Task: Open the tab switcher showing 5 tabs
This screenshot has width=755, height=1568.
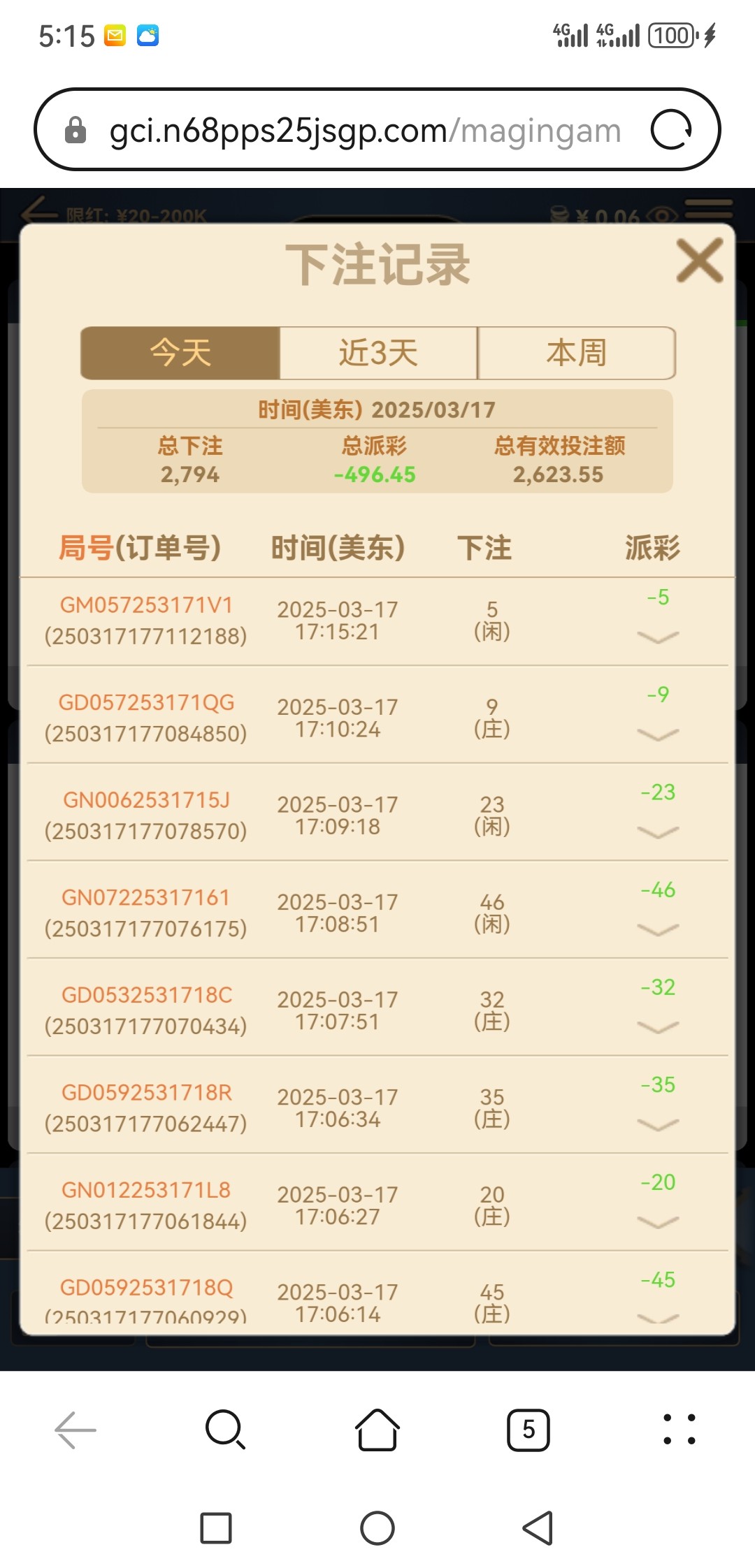Action: click(528, 1430)
